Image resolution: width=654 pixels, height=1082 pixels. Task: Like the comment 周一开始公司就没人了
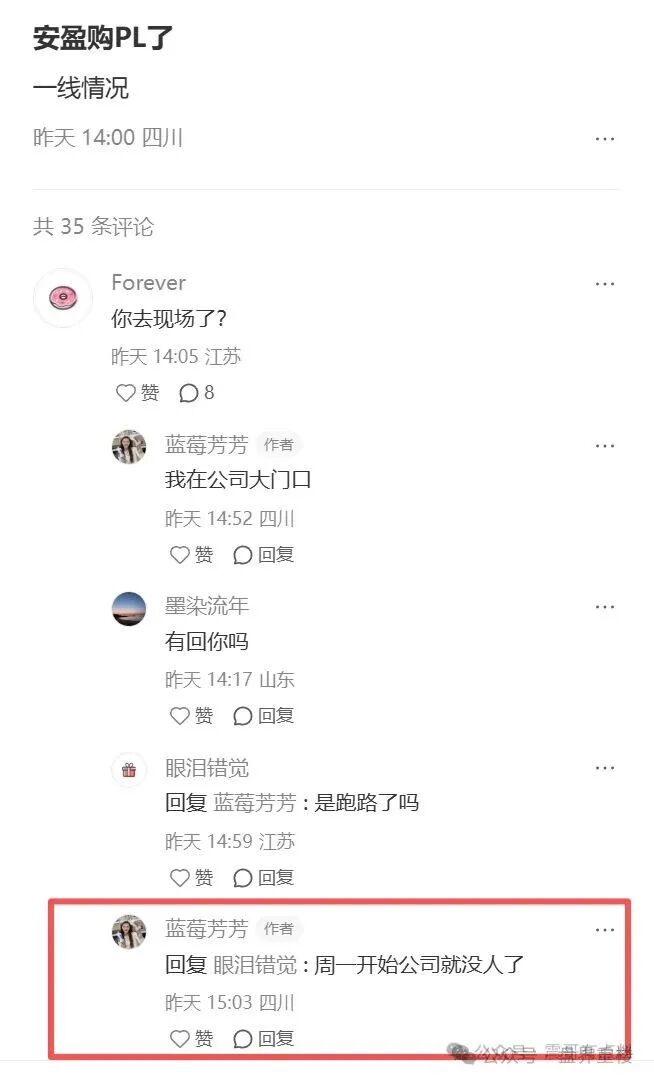[191, 1039]
